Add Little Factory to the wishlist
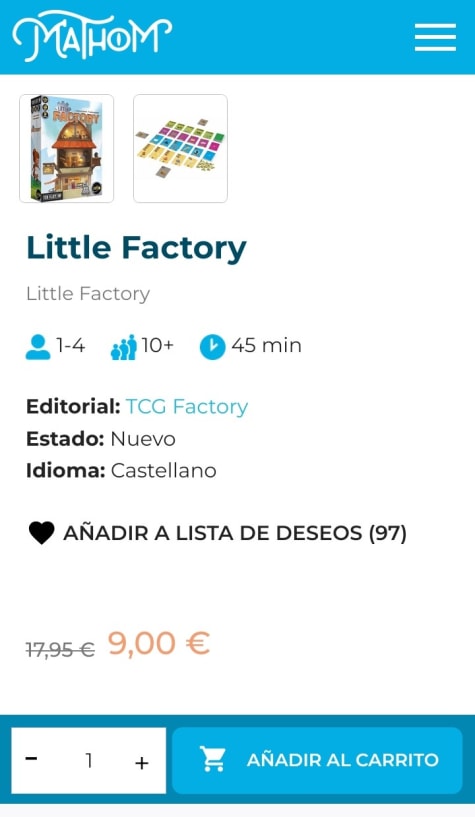The width and height of the screenshot is (475, 817). tap(217, 533)
